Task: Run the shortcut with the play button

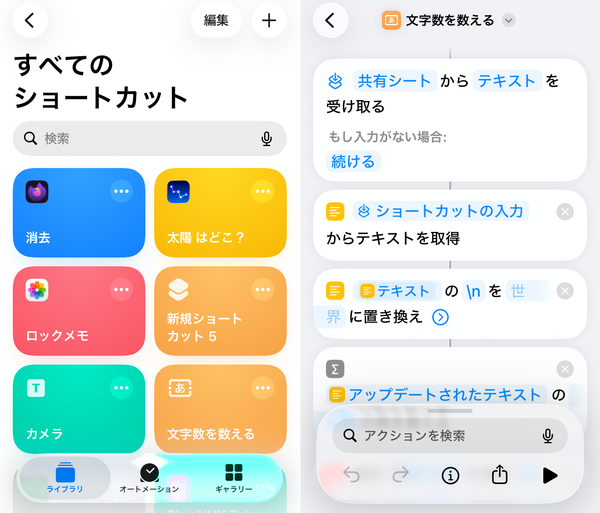Action: 549,476
